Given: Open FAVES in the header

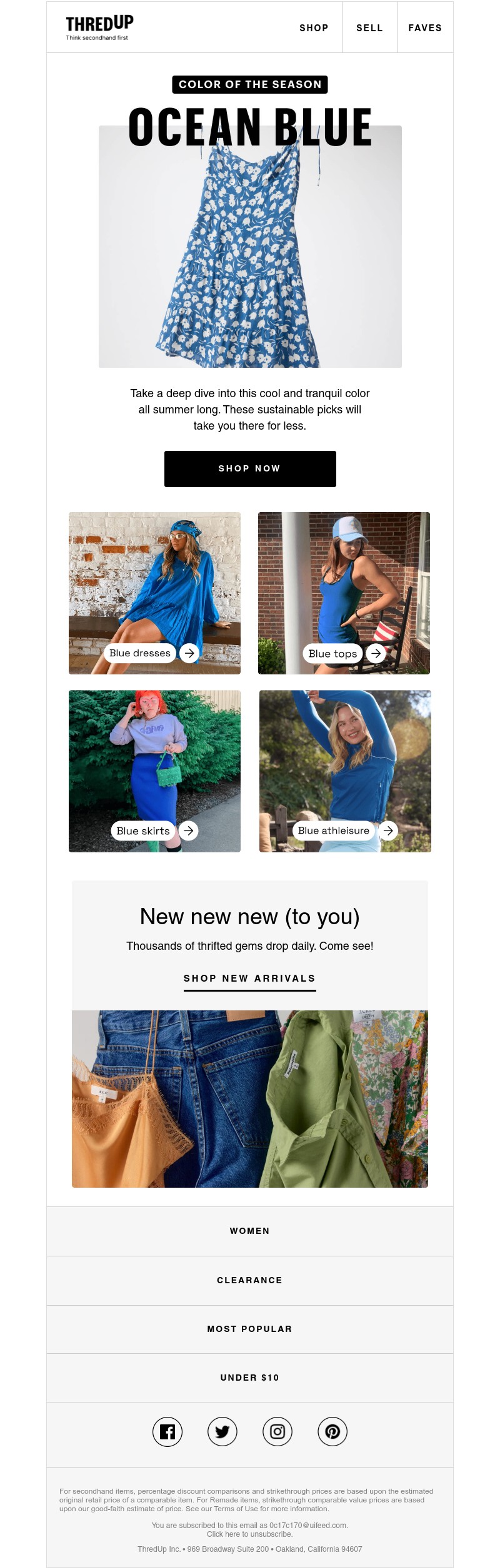Looking at the screenshot, I should point(425,28).
